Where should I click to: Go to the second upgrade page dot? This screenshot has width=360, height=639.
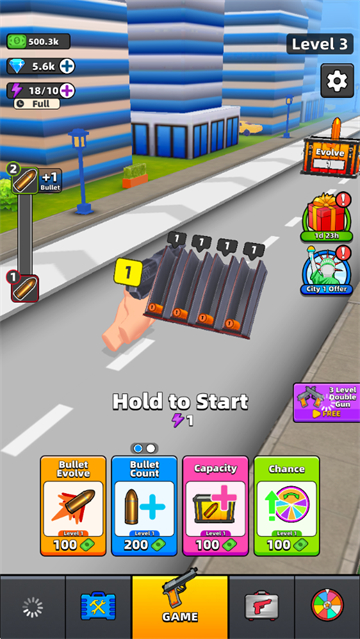coord(151,448)
